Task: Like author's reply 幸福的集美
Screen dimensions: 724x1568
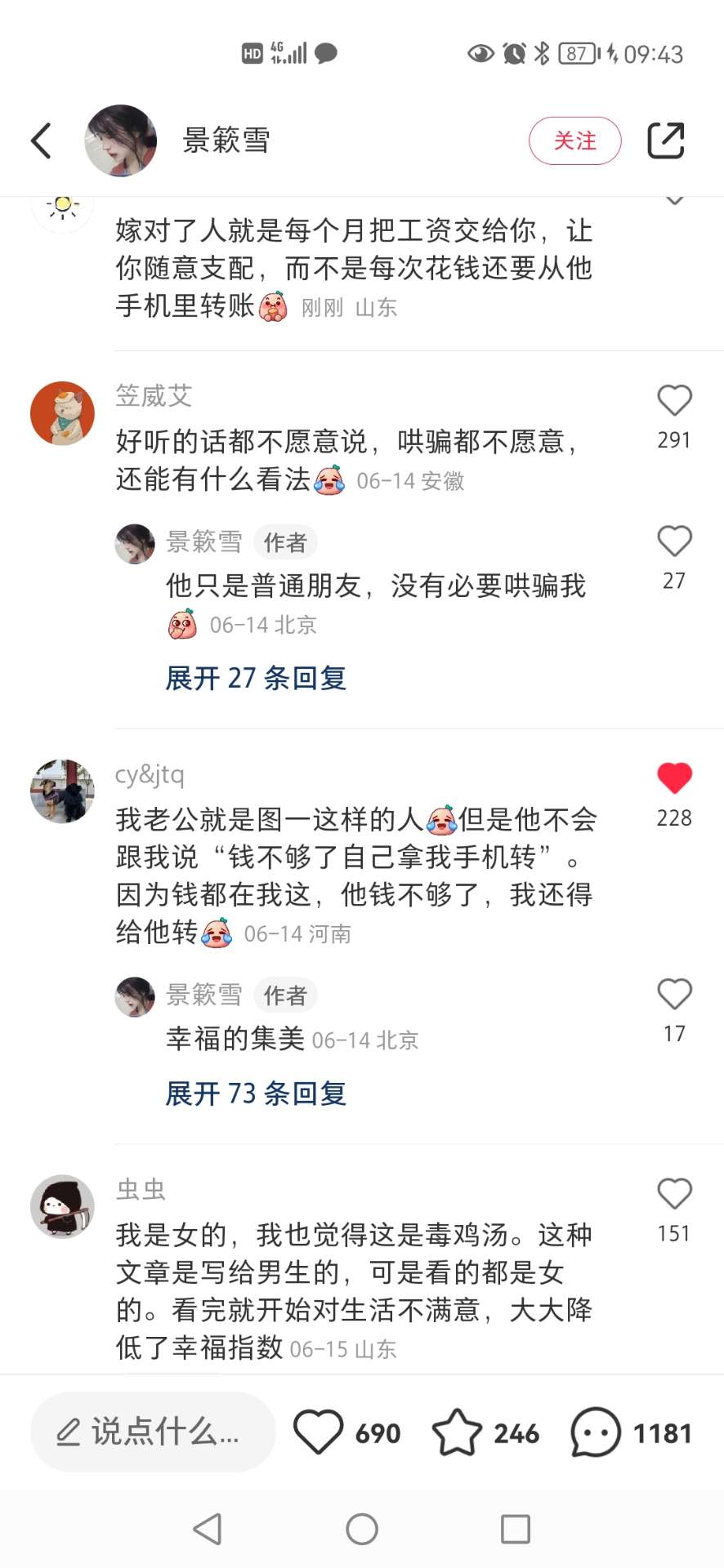Action: [674, 995]
